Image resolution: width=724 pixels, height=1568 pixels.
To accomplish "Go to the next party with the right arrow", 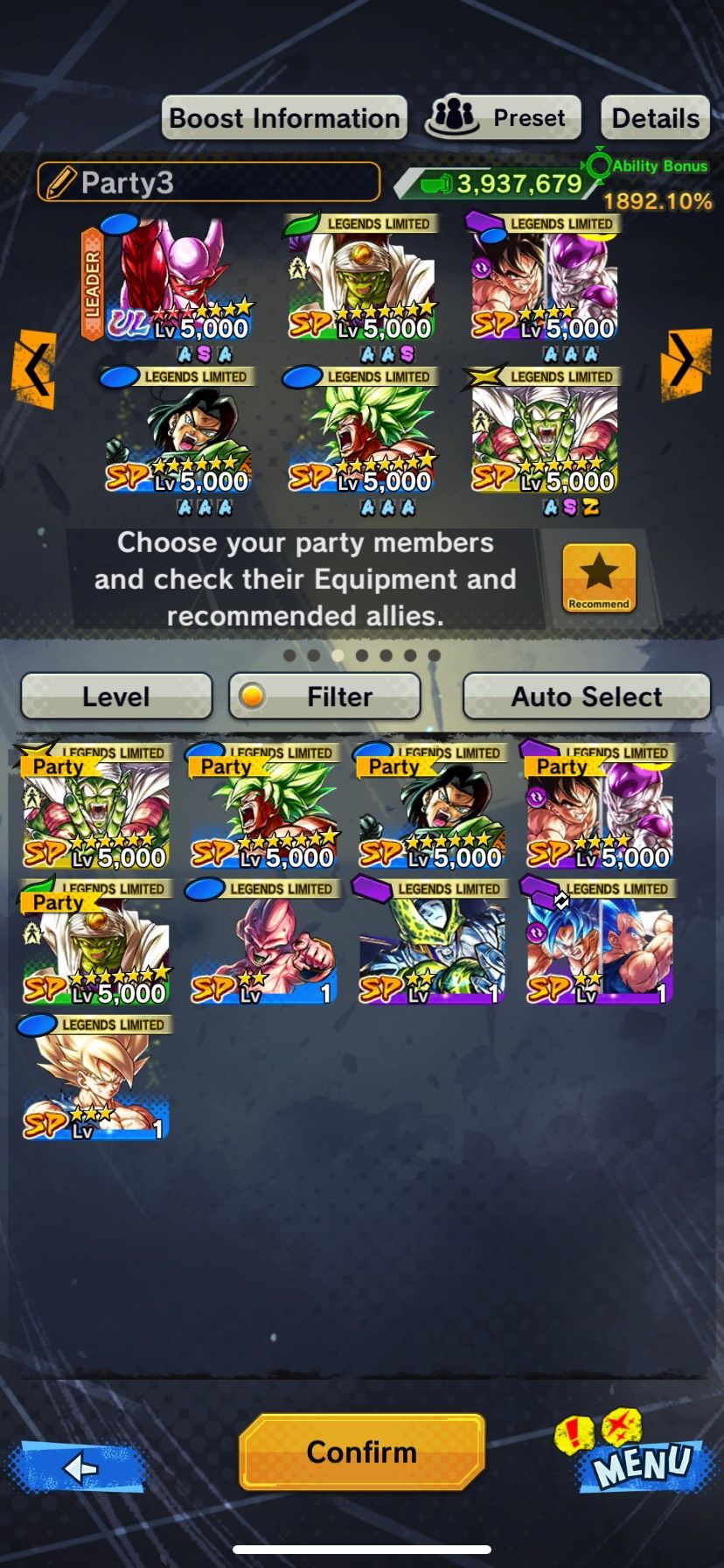I will [x=686, y=360].
